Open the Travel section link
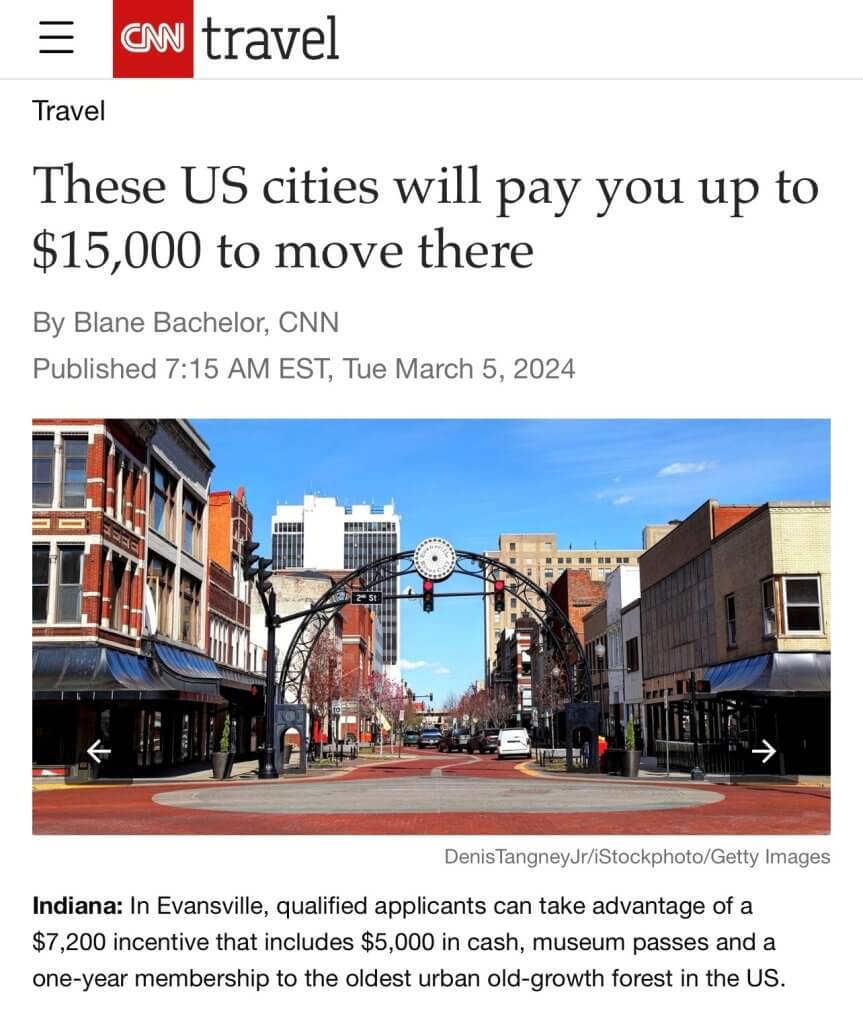 [x=68, y=111]
